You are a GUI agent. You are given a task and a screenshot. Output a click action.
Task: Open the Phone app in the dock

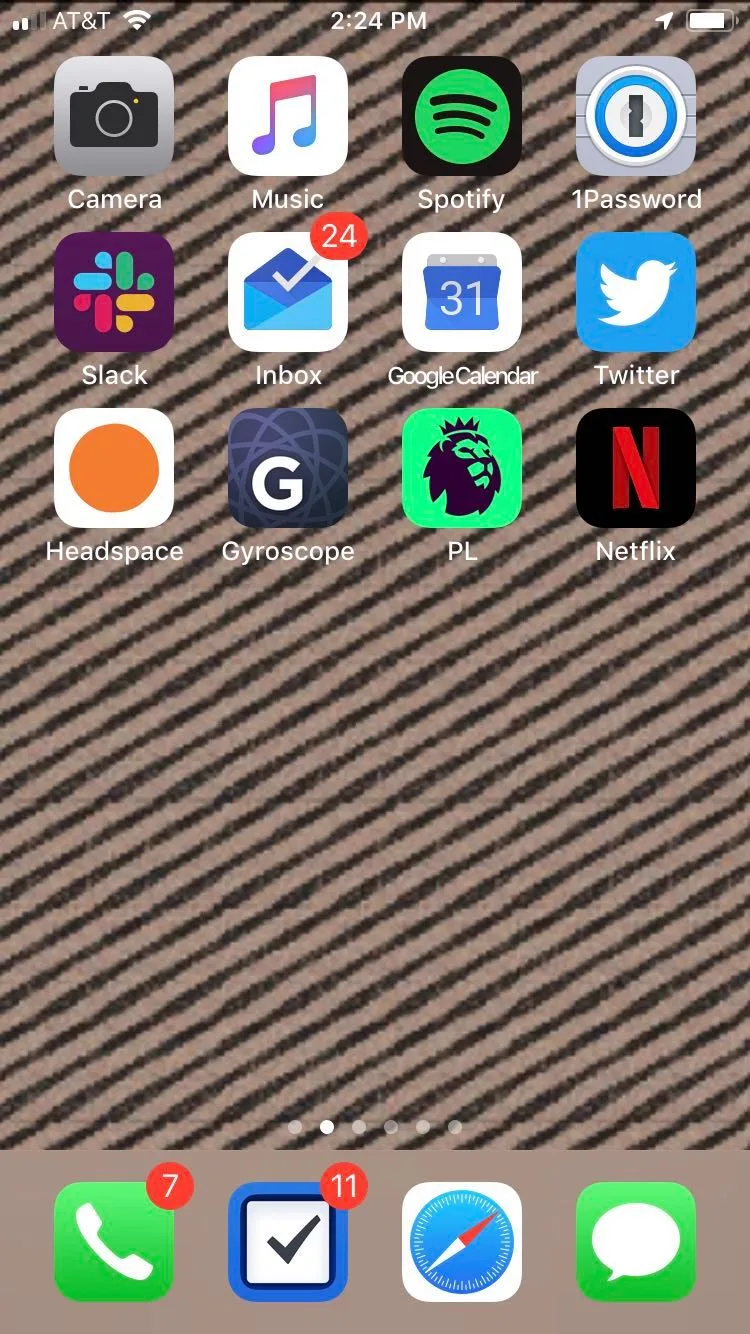pyautogui.click(x=114, y=1242)
